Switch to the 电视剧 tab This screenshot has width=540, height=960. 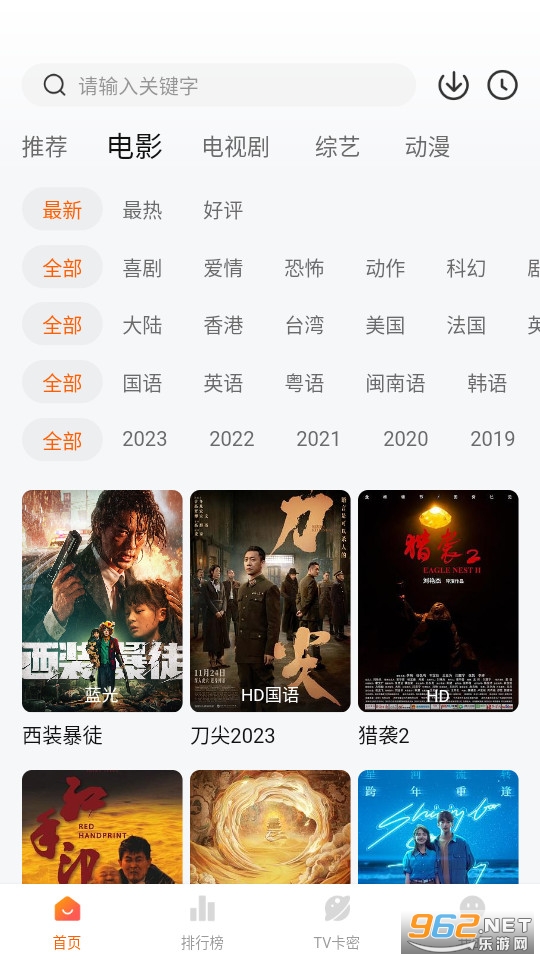(236, 147)
